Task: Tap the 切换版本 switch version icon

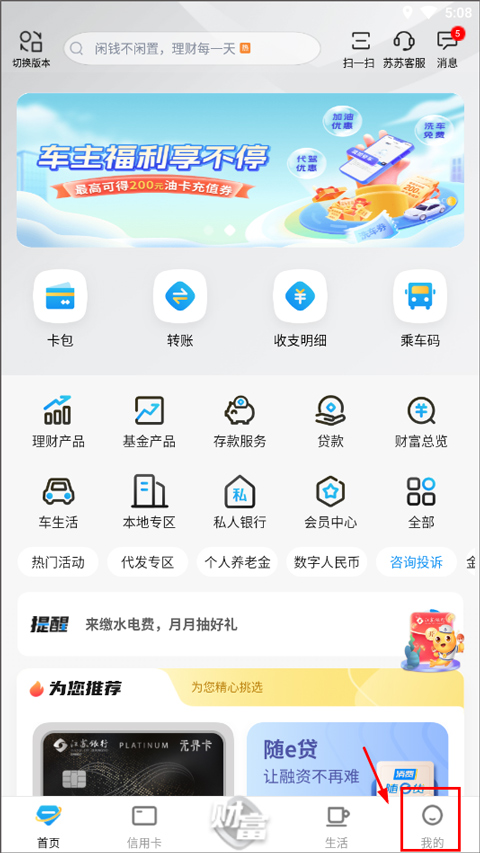Action: tap(31, 49)
